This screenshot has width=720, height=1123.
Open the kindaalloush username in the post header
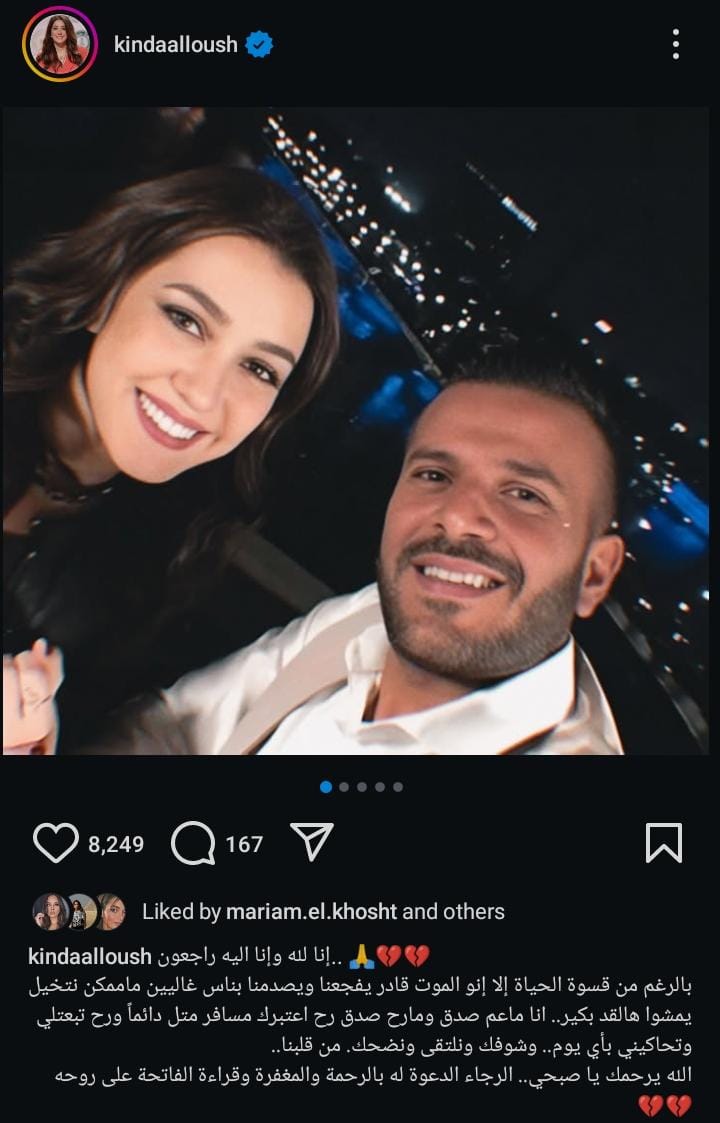pos(175,45)
